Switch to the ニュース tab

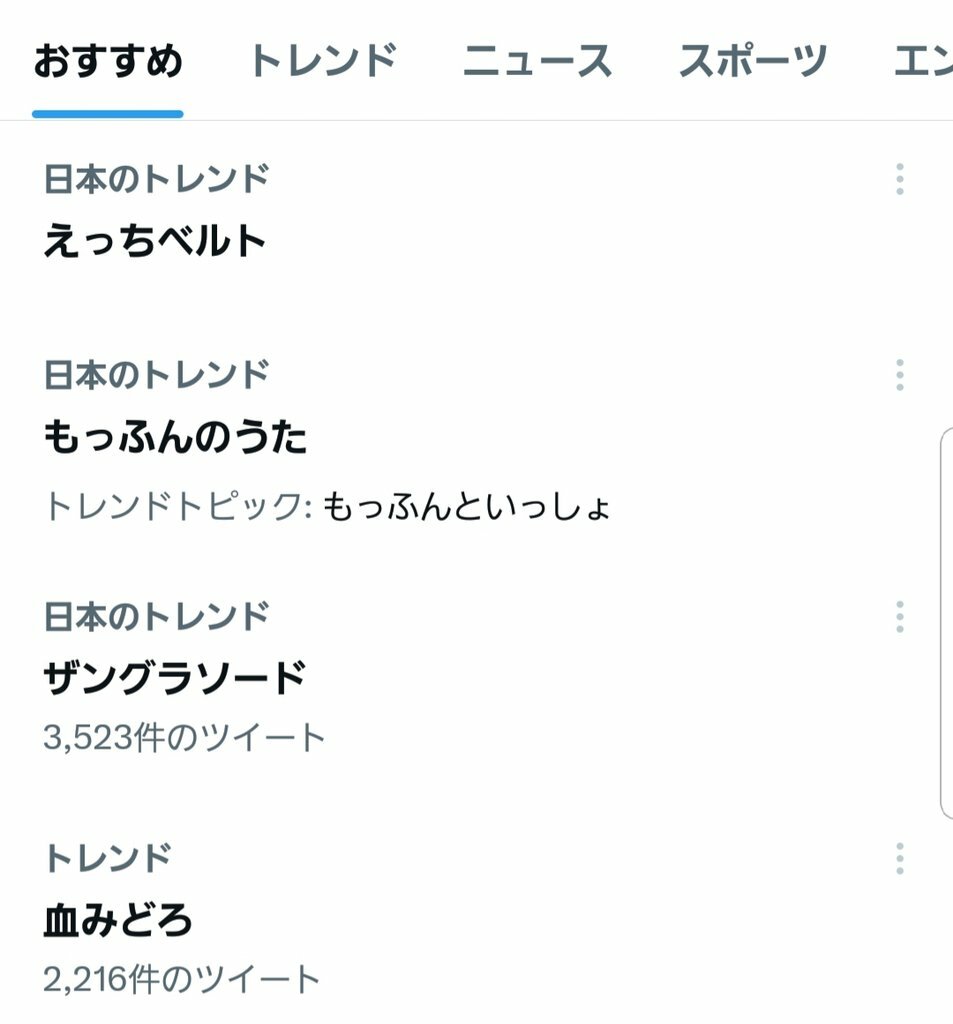[x=537, y=62]
